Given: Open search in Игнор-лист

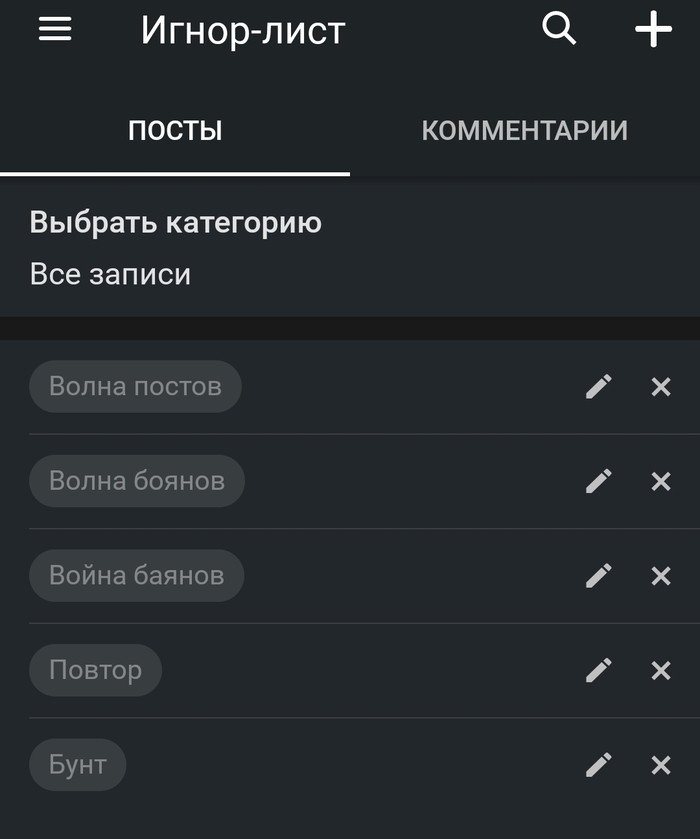Looking at the screenshot, I should coord(559,30).
